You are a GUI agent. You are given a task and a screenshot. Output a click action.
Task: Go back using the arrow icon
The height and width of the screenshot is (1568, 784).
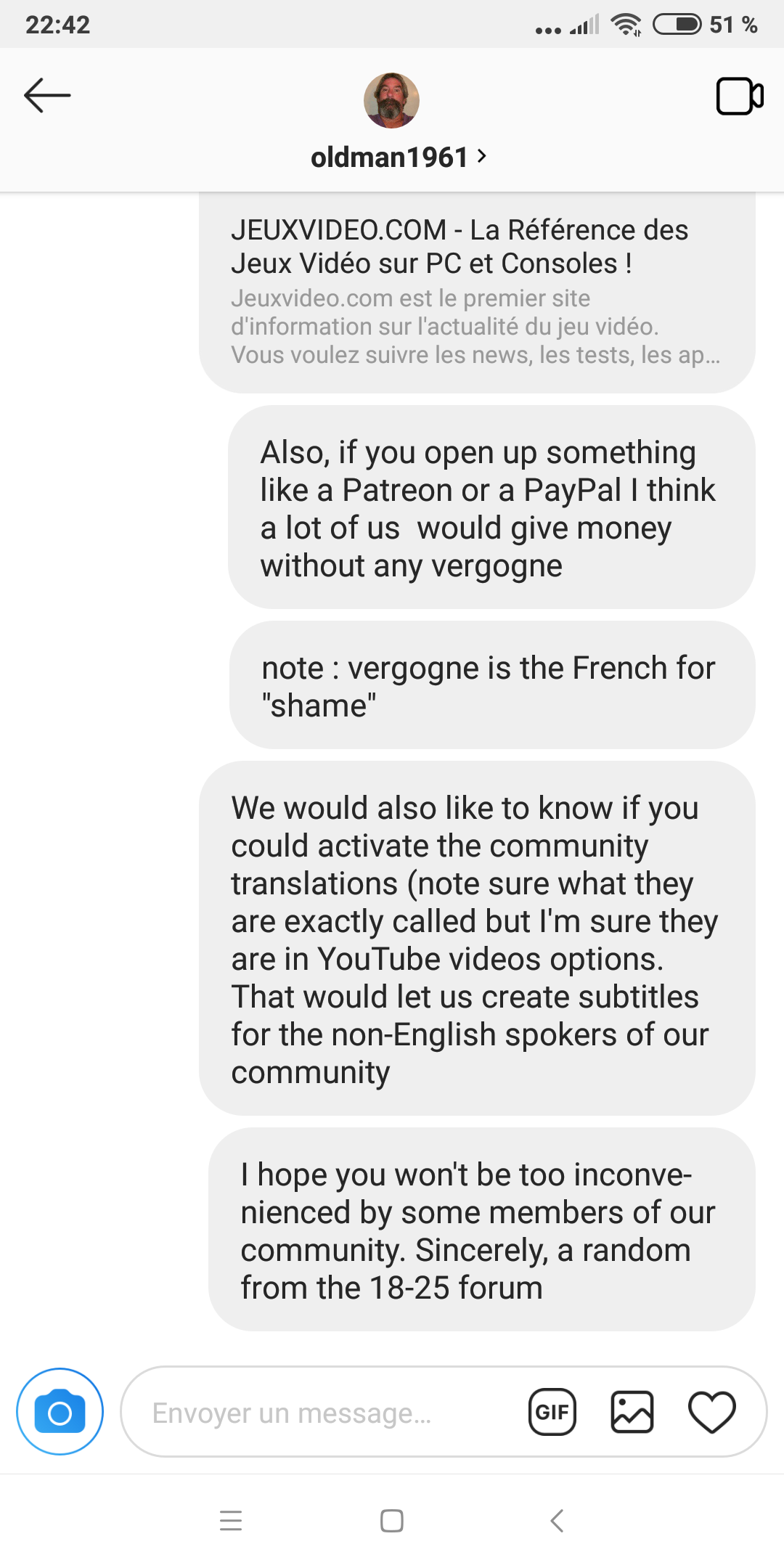(x=47, y=95)
